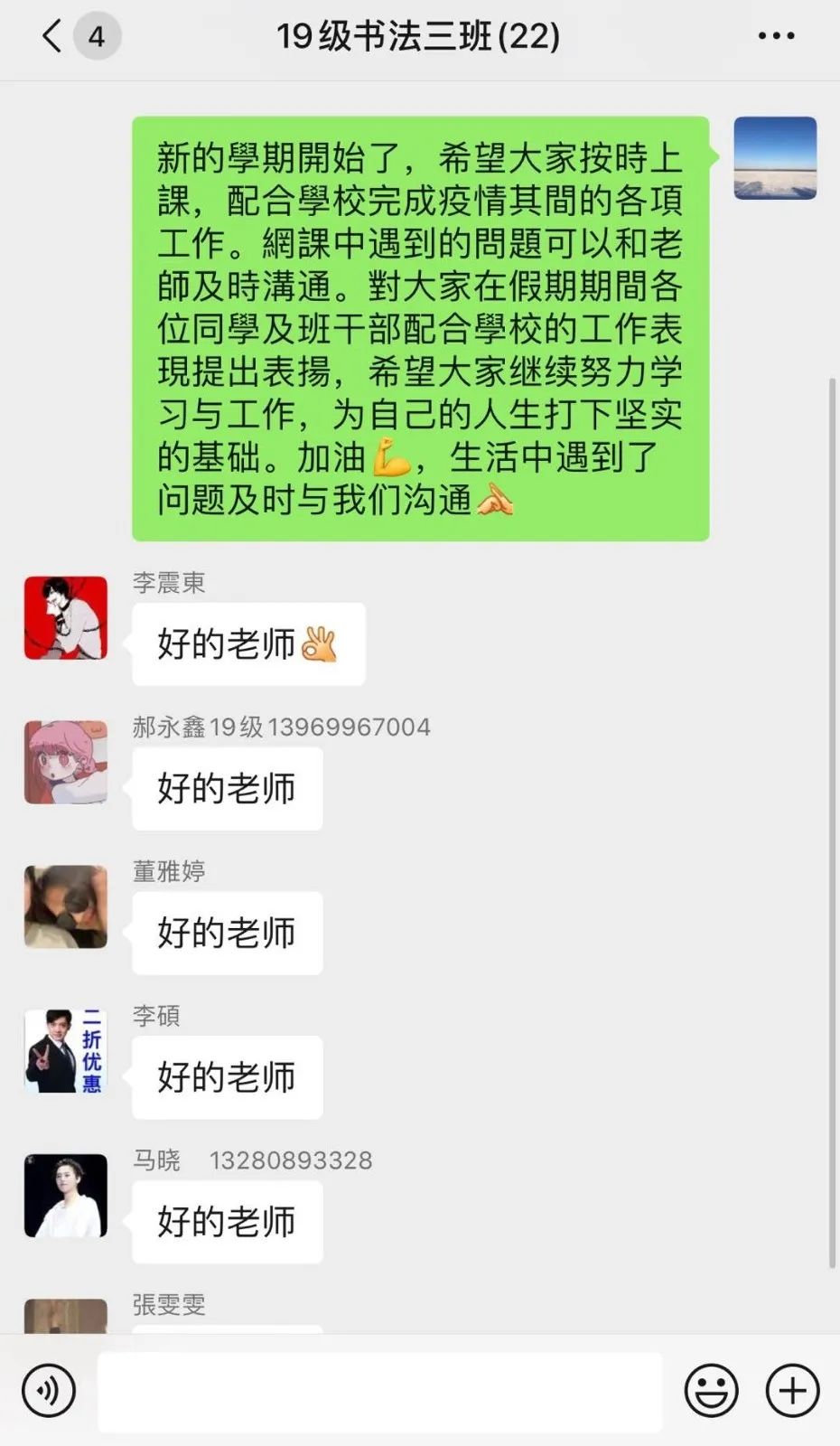Open 李碩's avatar

(66, 1051)
